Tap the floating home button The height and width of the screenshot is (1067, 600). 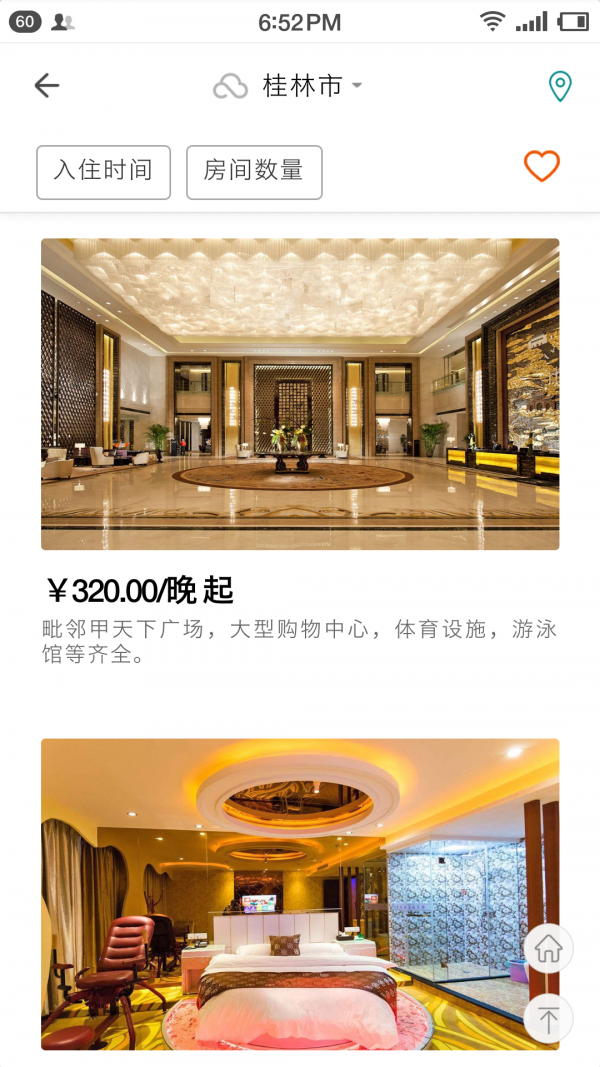point(548,949)
